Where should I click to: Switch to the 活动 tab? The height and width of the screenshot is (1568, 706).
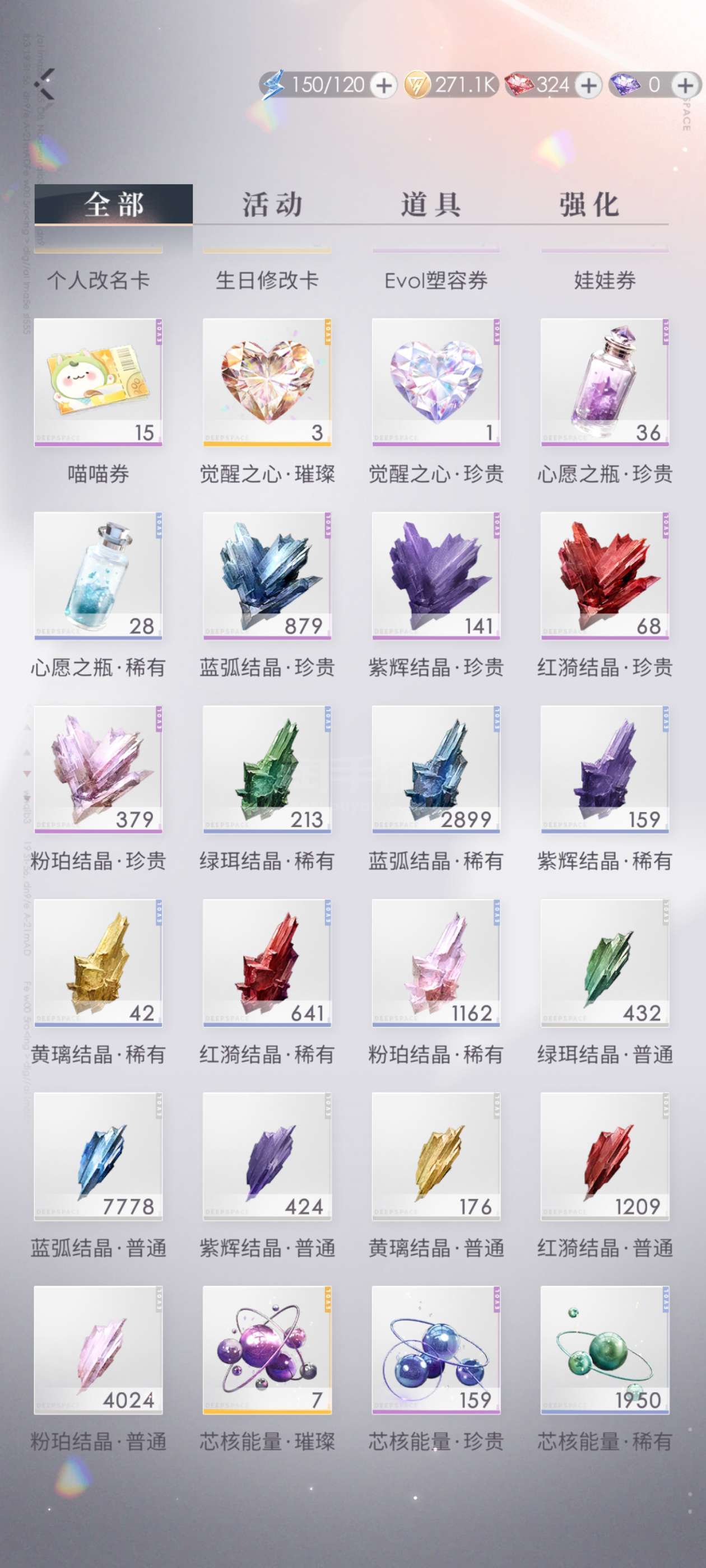(272, 204)
